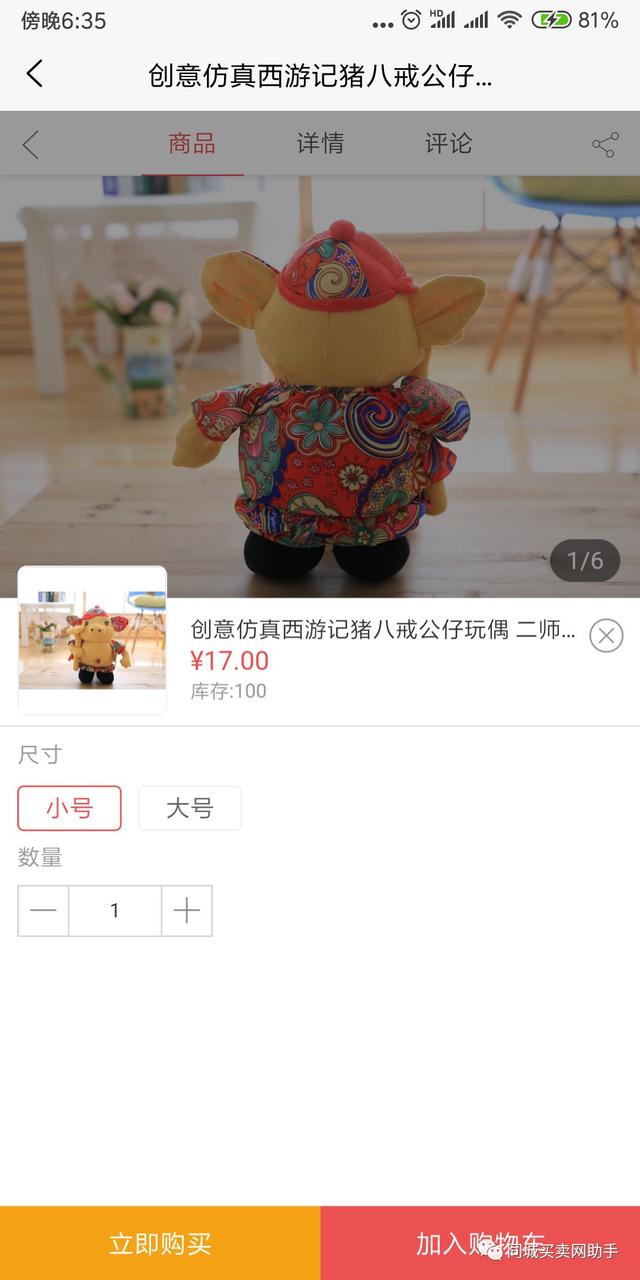Screen dimensions: 640x1280
Task: Close the size selection panel
Action: point(606,636)
